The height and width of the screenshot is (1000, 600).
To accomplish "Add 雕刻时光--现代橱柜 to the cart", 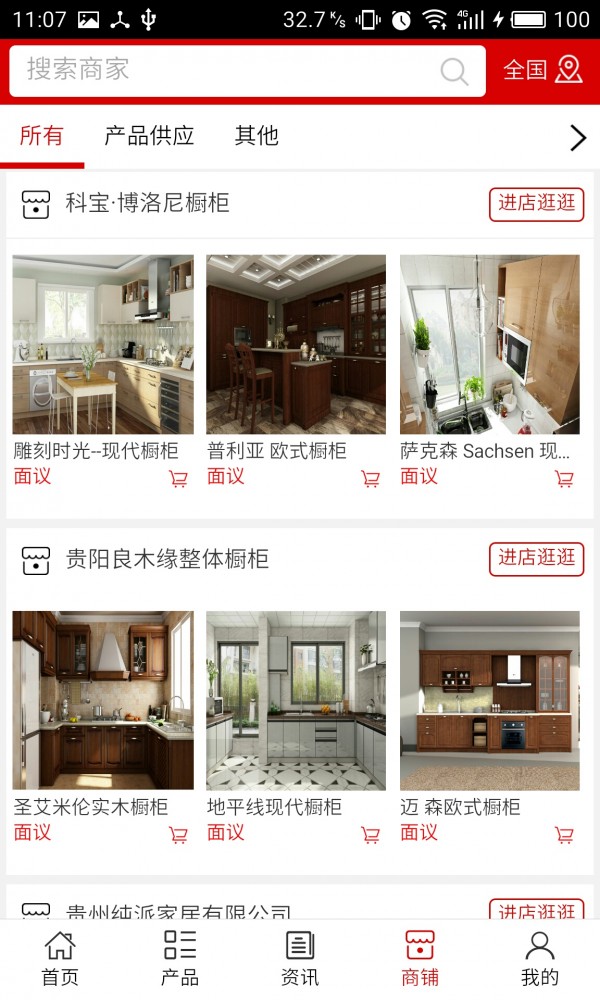I will (178, 479).
